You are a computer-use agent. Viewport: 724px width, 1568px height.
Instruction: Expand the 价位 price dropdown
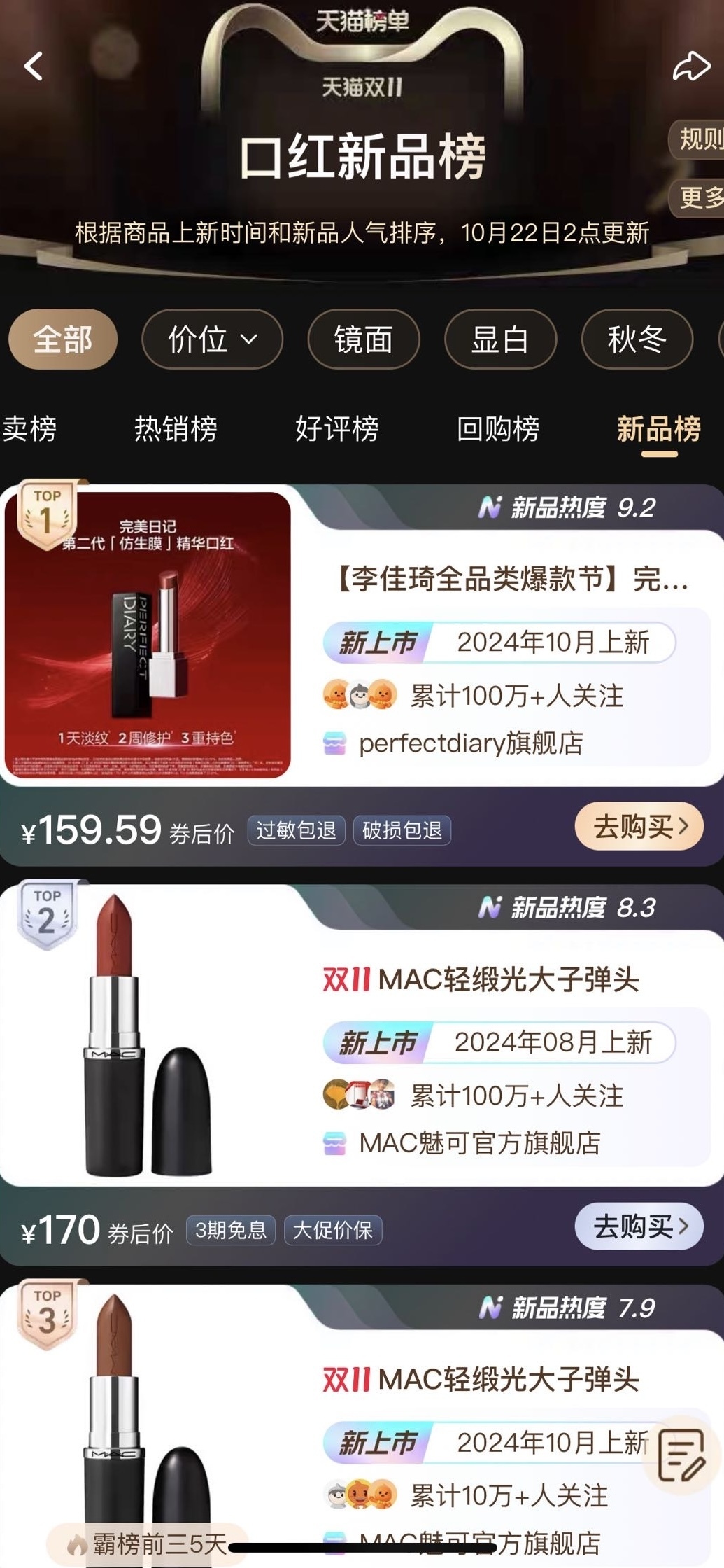click(x=212, y=339)
